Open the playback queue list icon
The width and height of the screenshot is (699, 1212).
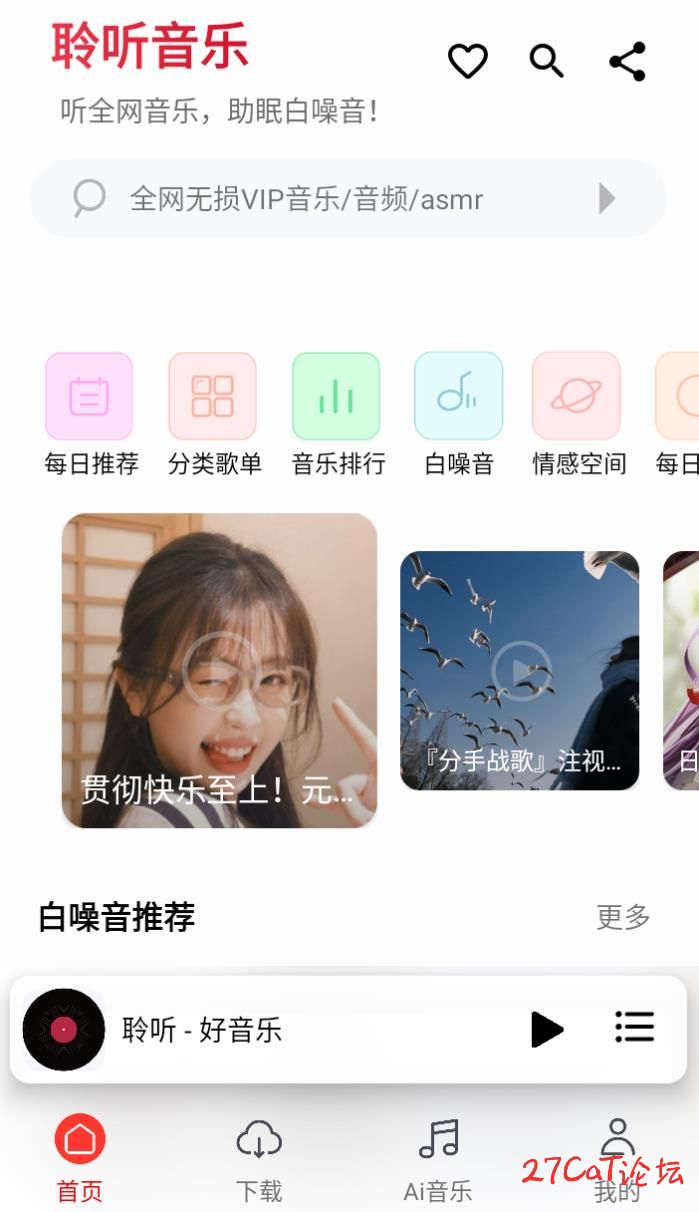(634, 1027)
